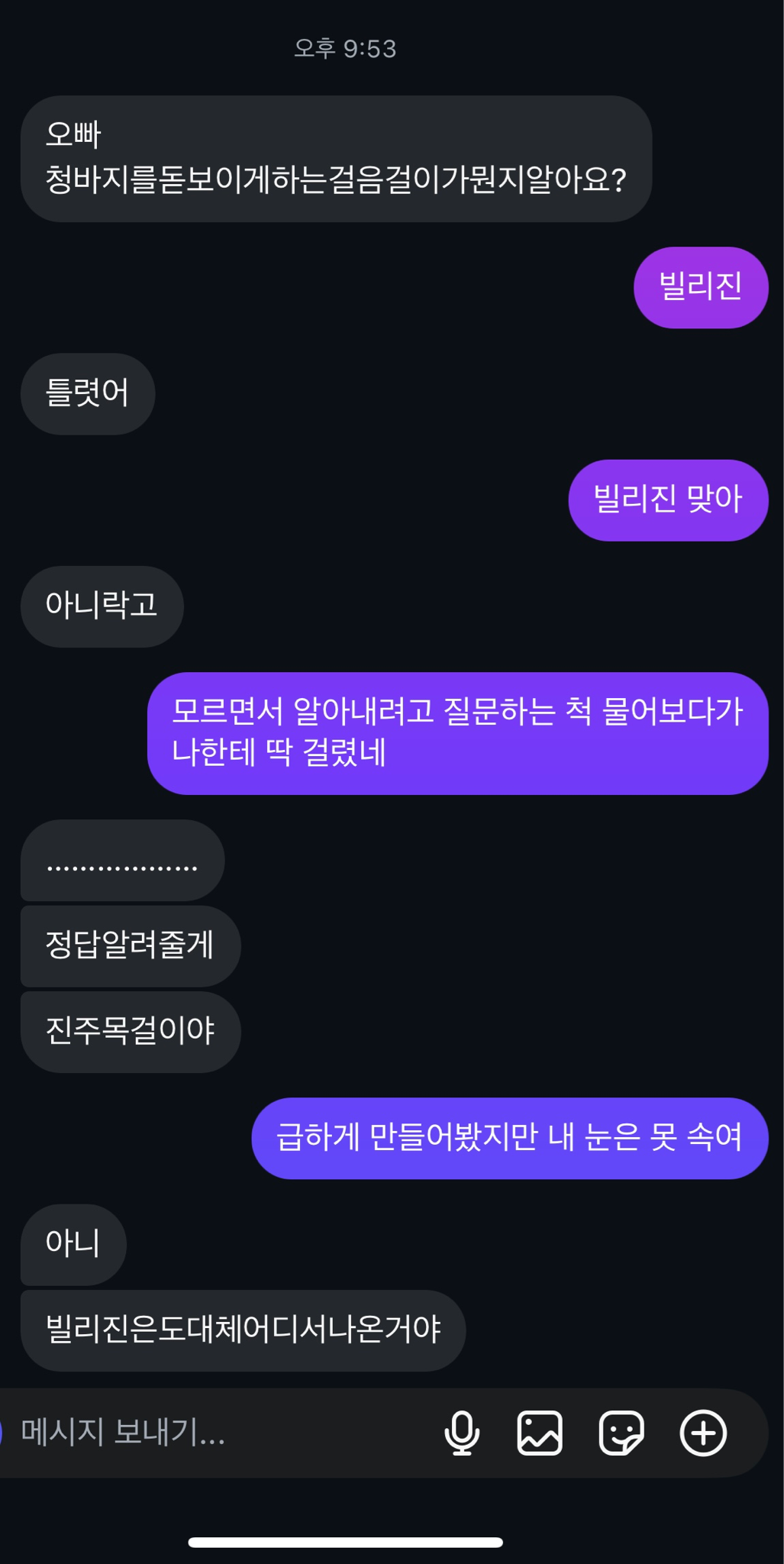Open more attachment options with the plus icon
This screenshot has height=1564, width=784.
pos(702,1433)
